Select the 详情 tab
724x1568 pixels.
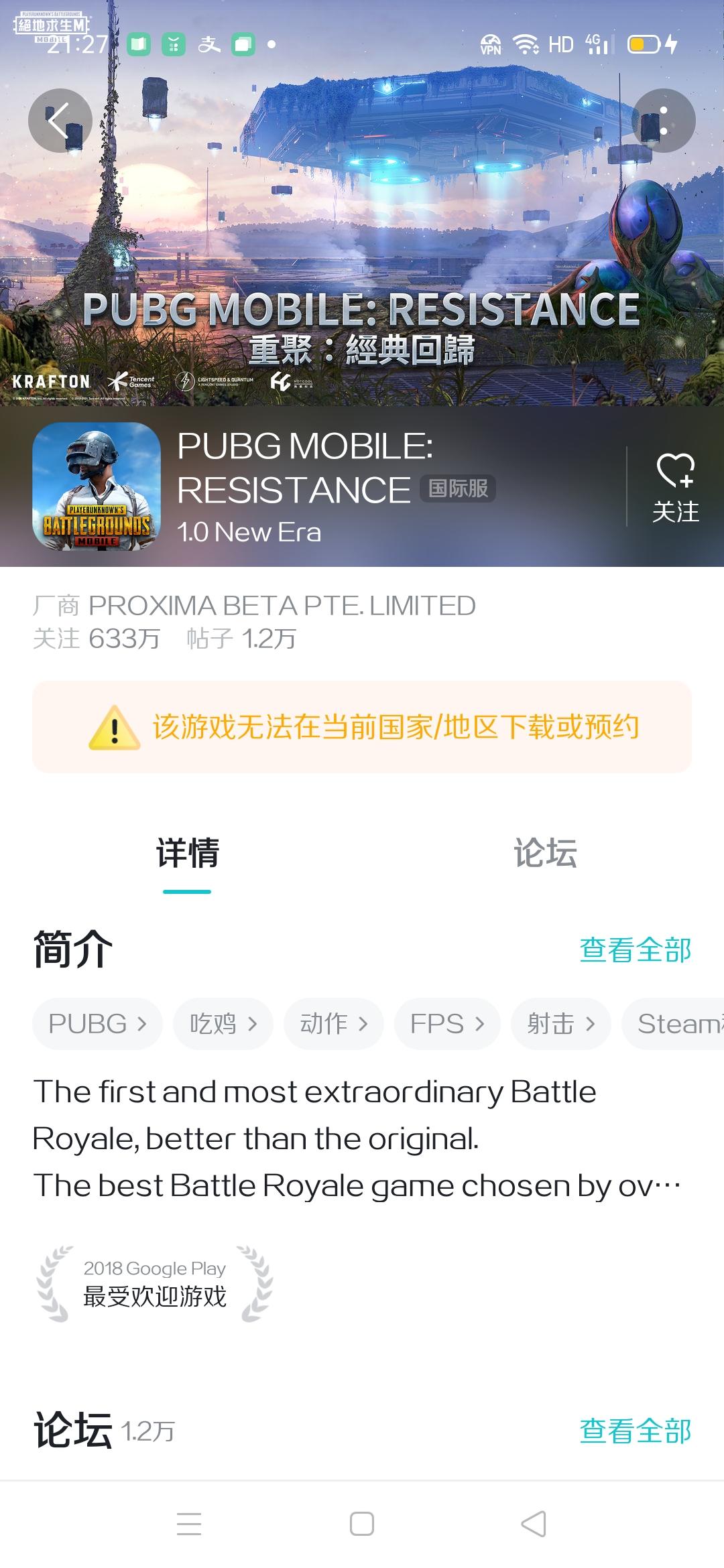tap(188, 852)
